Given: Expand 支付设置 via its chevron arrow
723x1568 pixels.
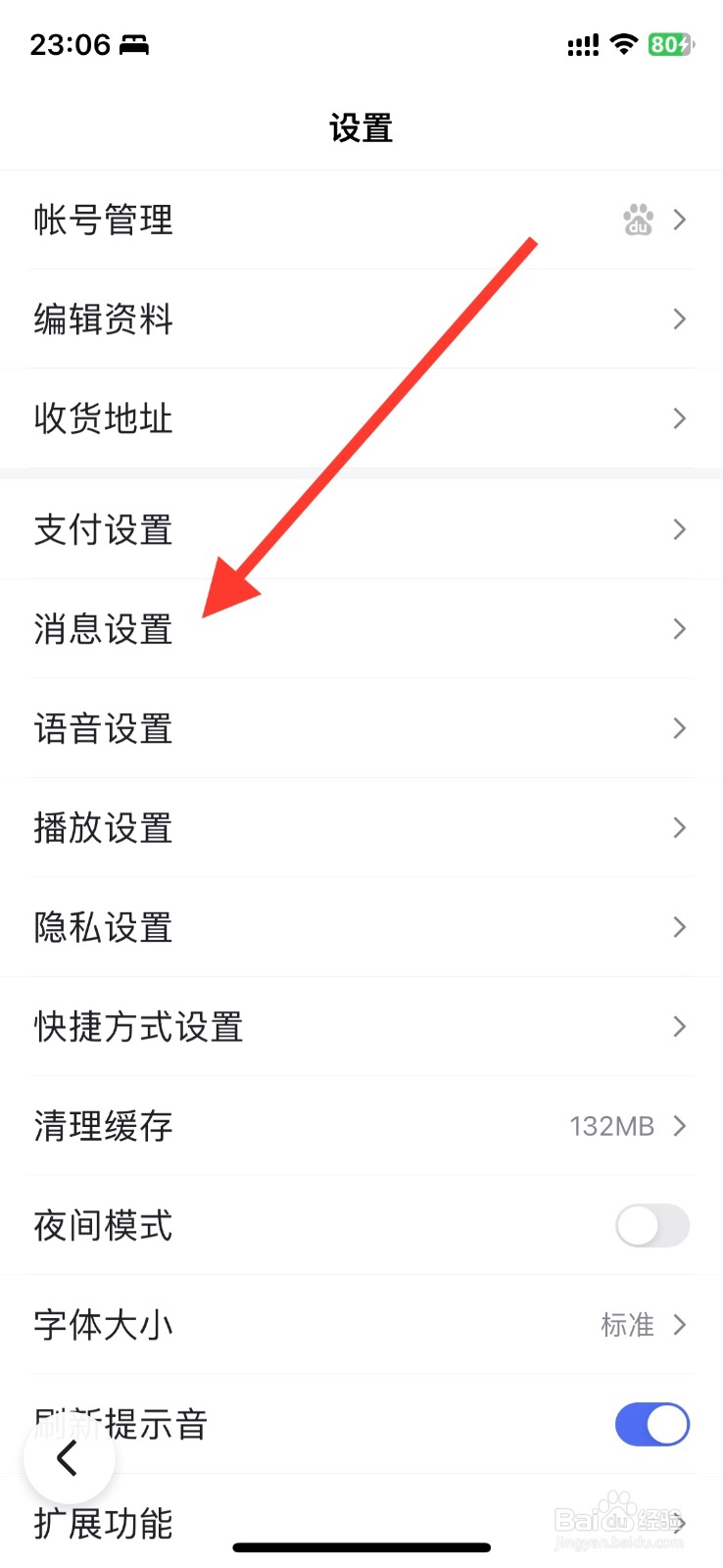Looking at the screenshot, I should (x=679, y=529).
